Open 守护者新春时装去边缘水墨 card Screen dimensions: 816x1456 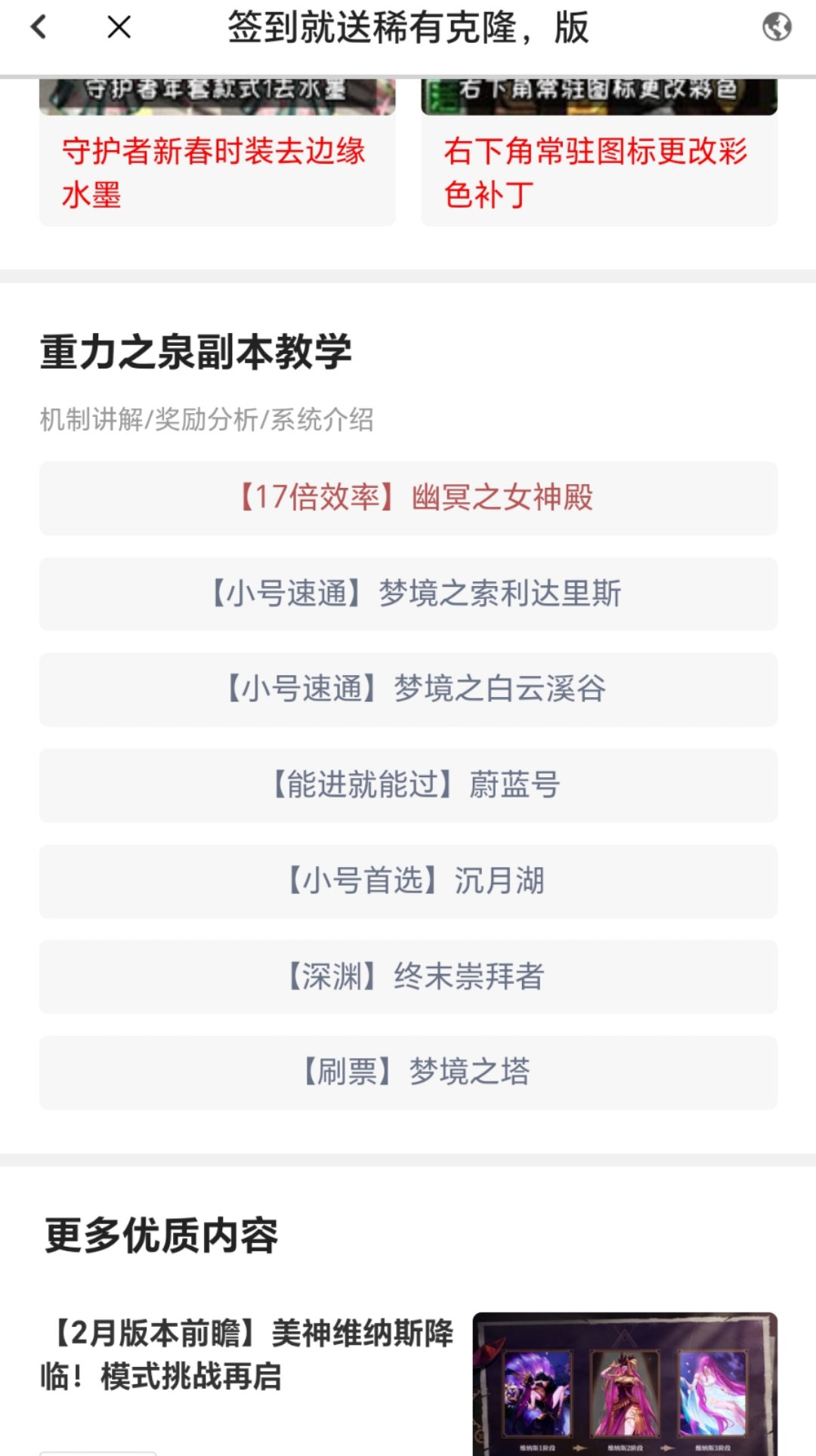point(218,153)
